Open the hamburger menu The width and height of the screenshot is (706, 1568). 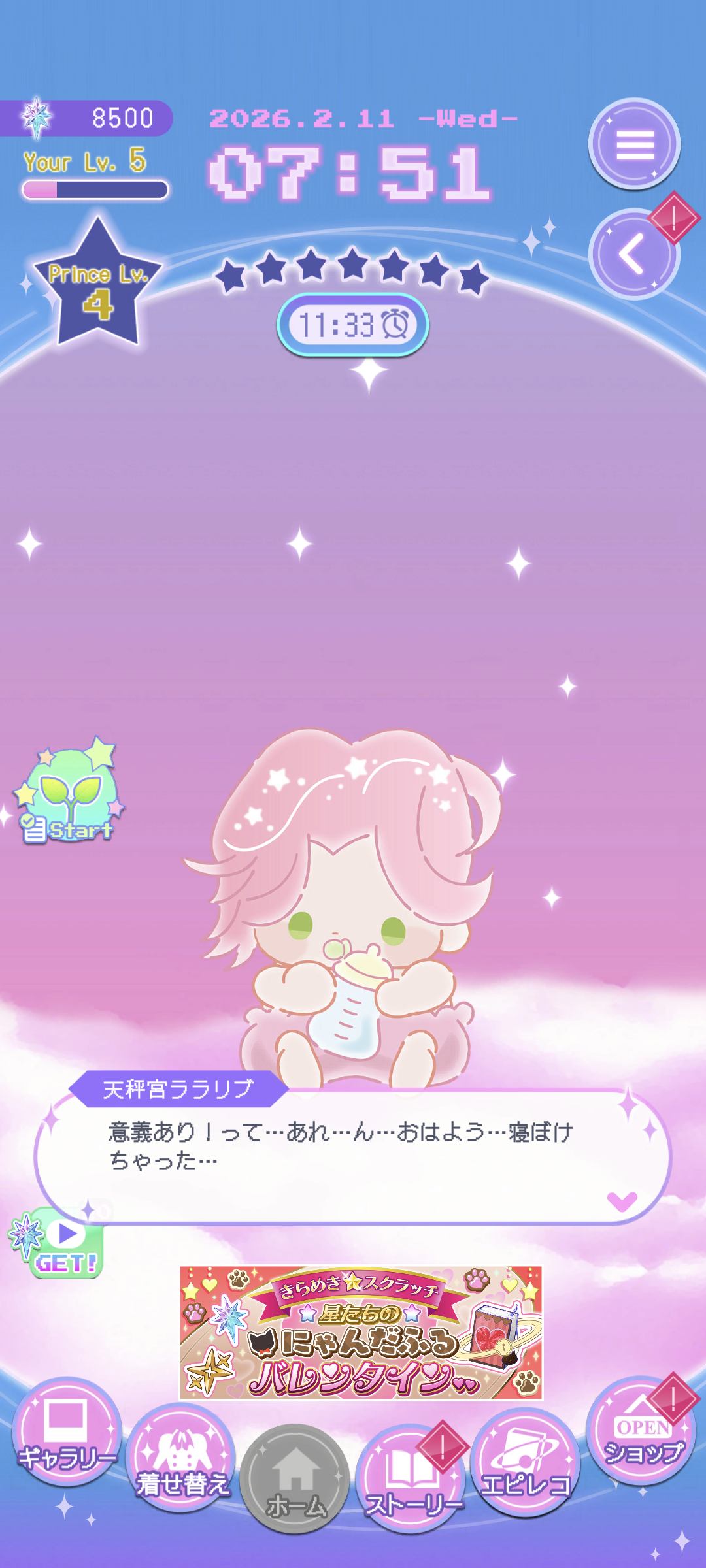coord(634,144)
